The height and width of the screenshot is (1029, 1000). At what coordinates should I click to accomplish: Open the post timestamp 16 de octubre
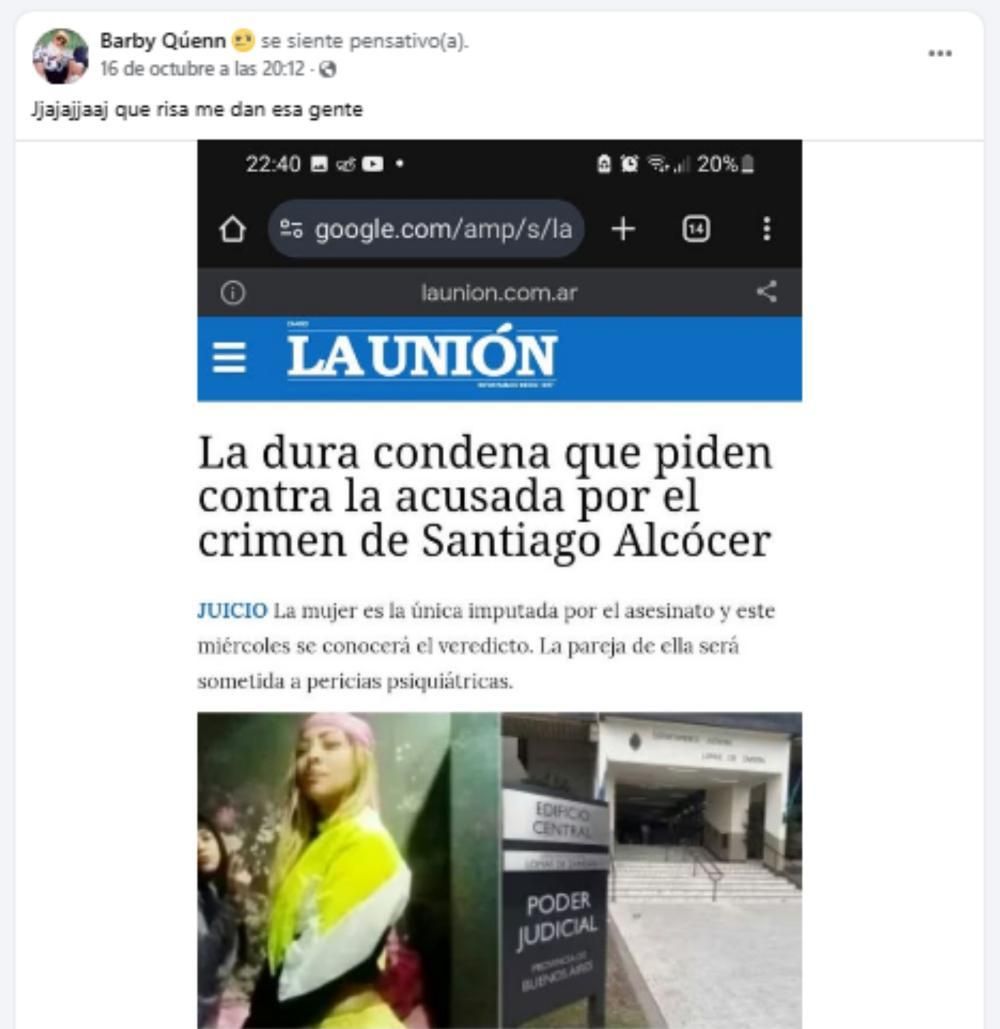(198, 70)
